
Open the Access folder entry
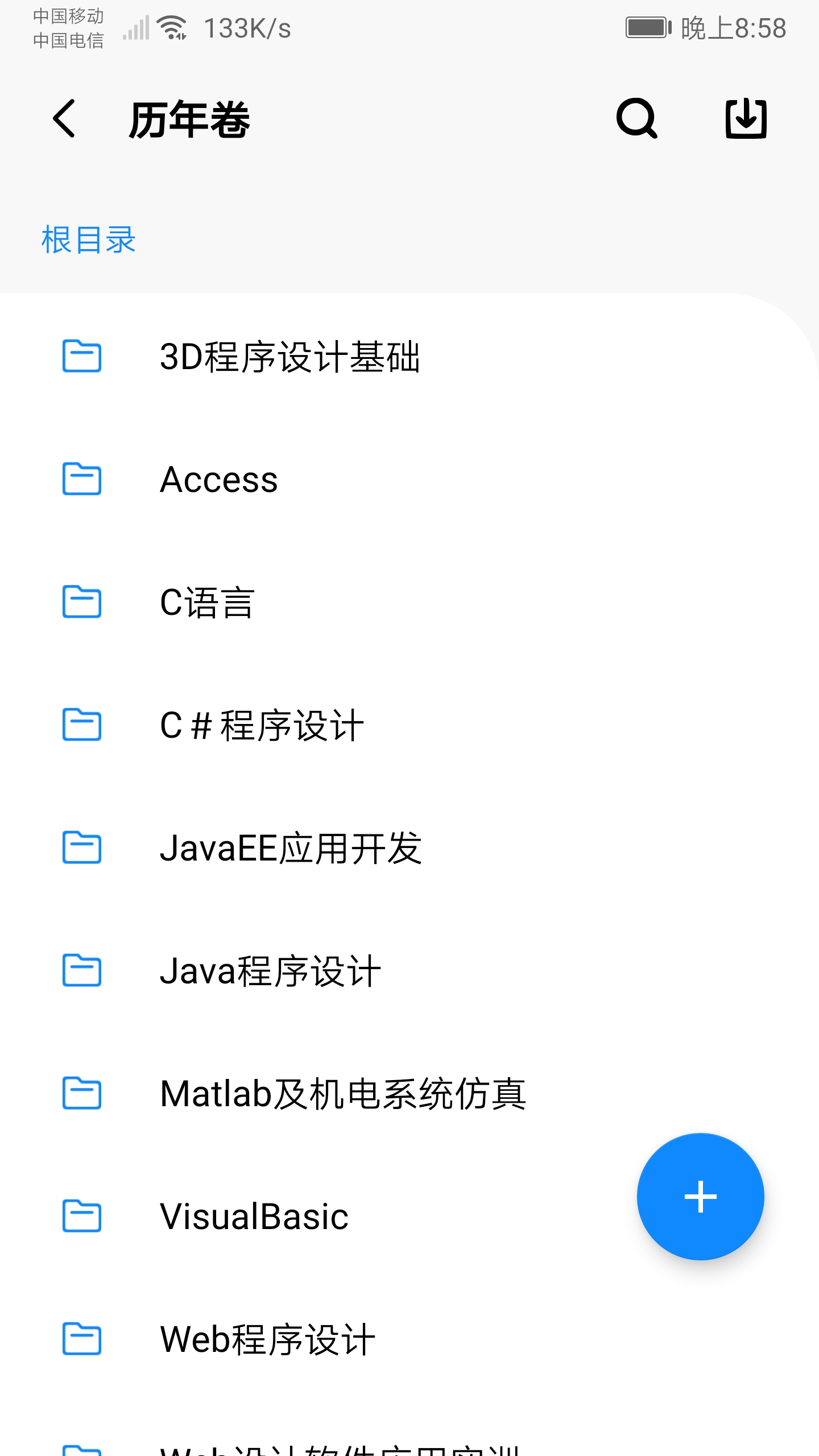[218, 481]
